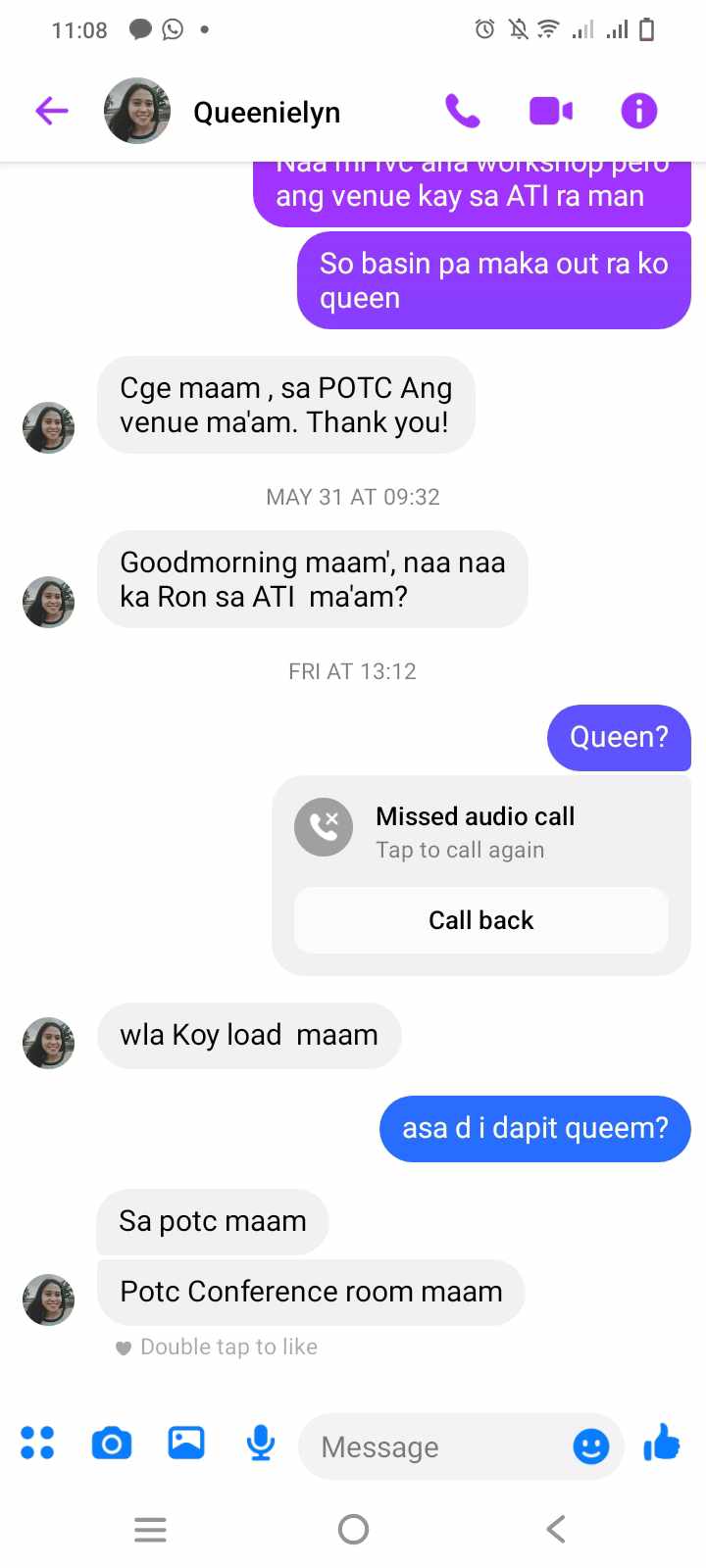Viewport: 706px width, 1568px height.
Task: Tap the Call back button
Action: (480, 920)
